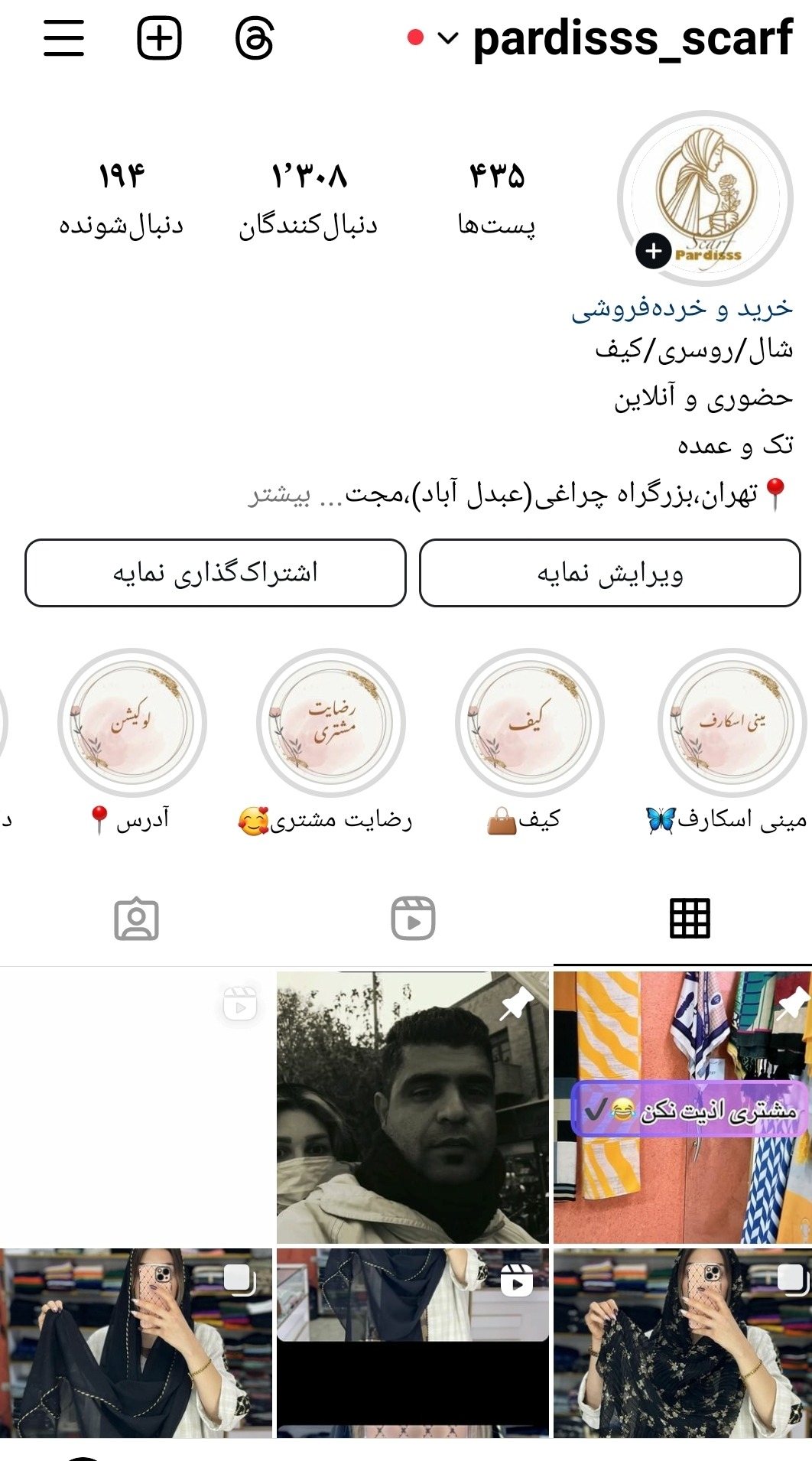
Task: Tap ویرایش نمایه to edit profile
Action: click(x=609, y=573)
